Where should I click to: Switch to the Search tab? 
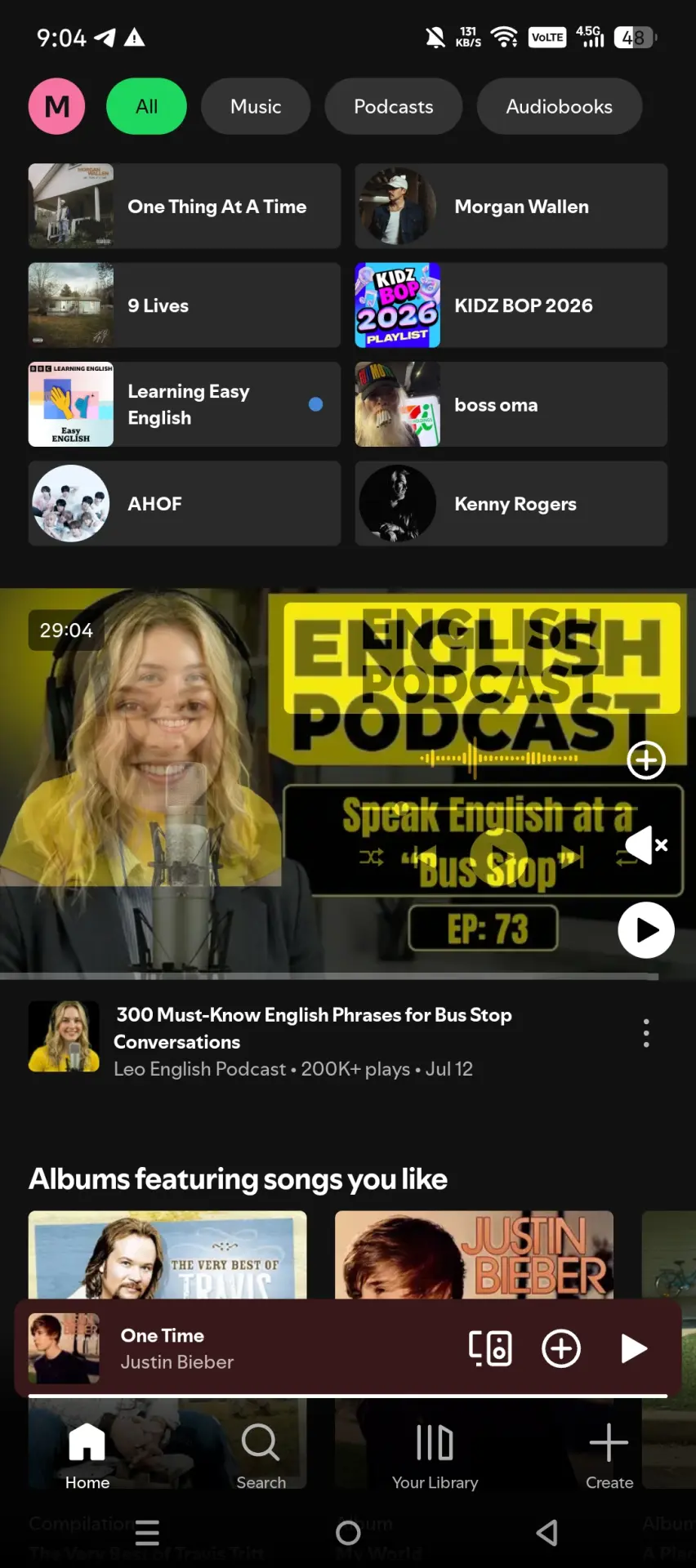261,1456
